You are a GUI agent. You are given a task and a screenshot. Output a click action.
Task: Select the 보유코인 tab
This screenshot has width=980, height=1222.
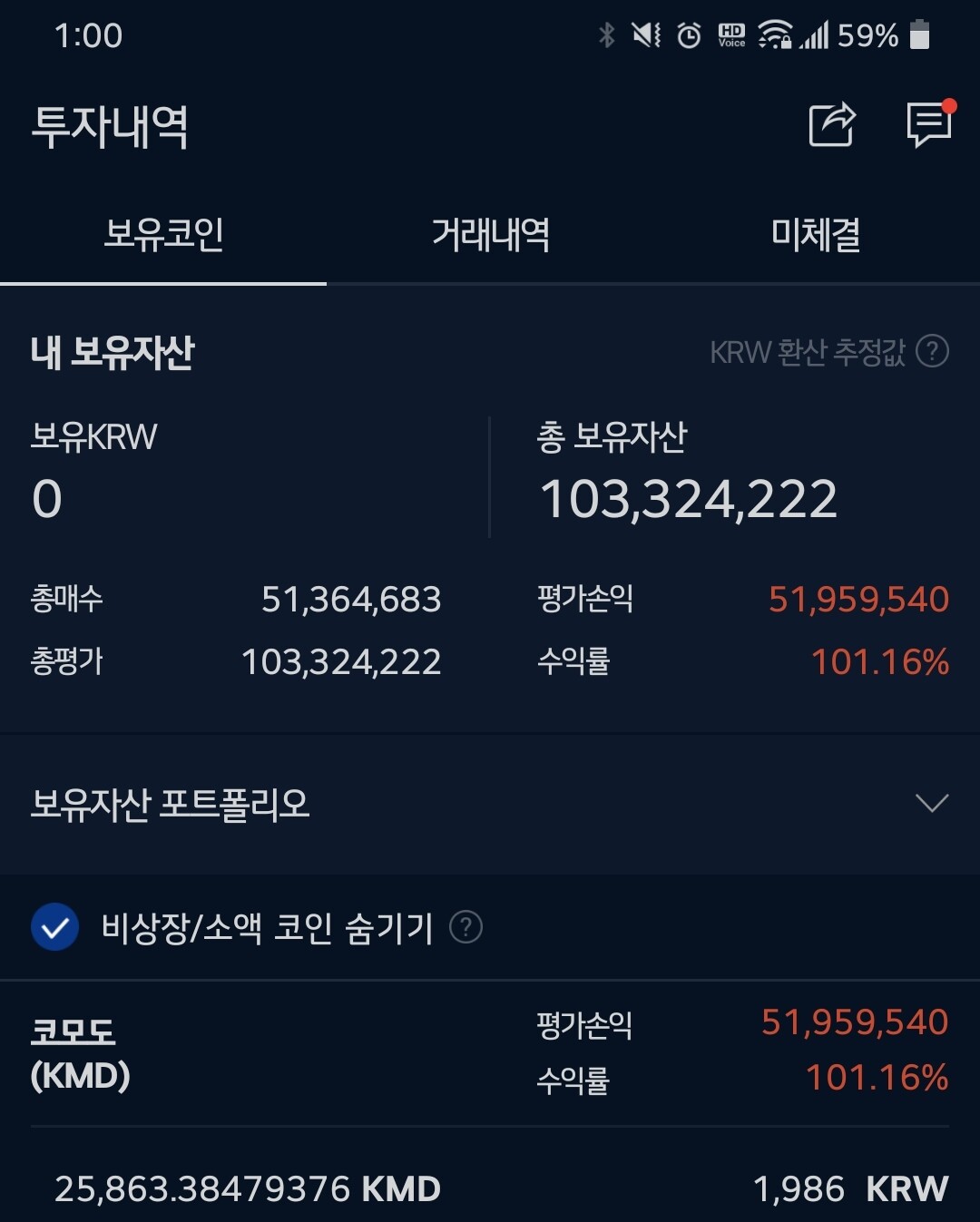tap(164, 235)
